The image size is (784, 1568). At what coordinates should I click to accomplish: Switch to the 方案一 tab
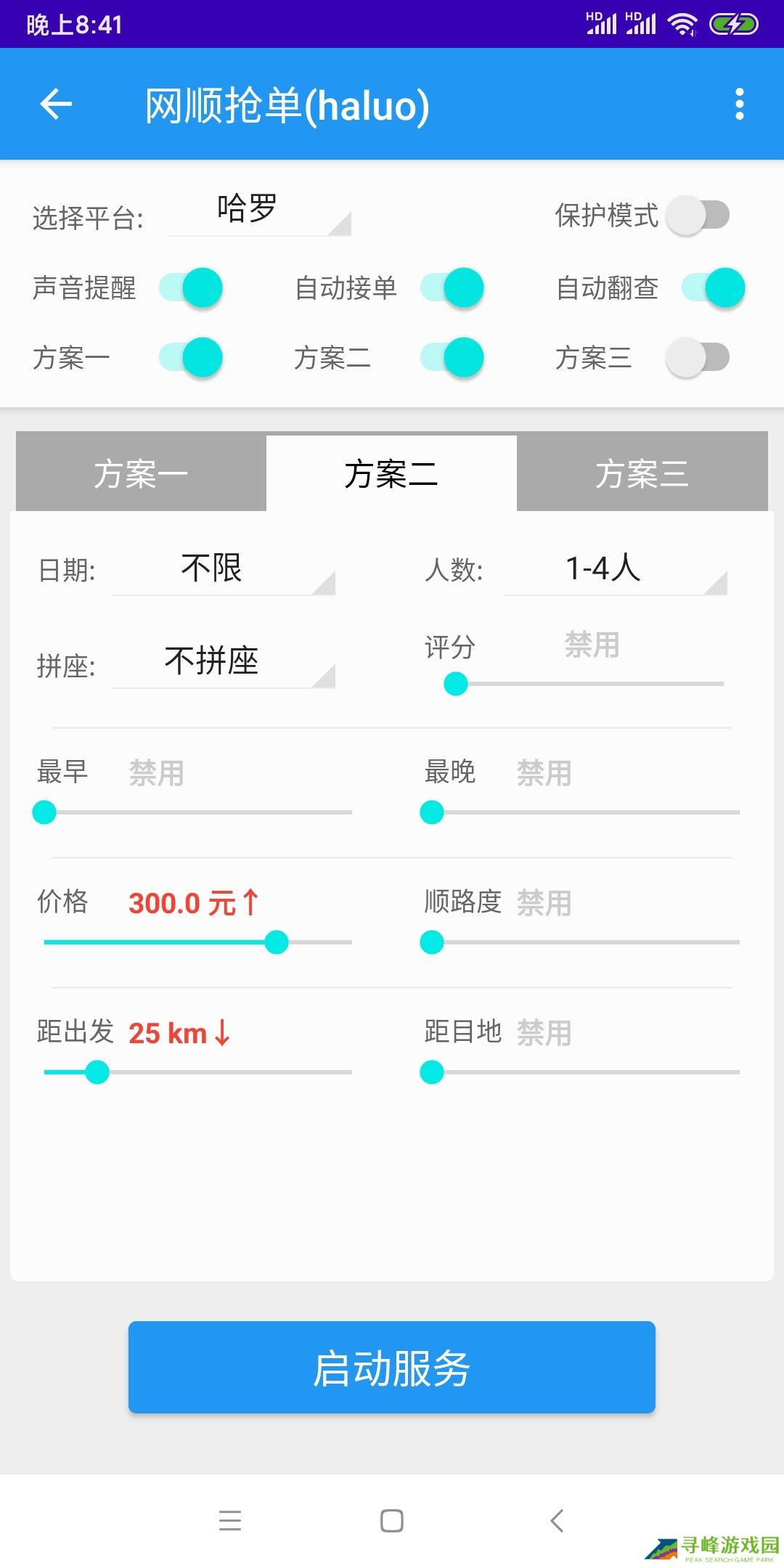tap(141, 472)
